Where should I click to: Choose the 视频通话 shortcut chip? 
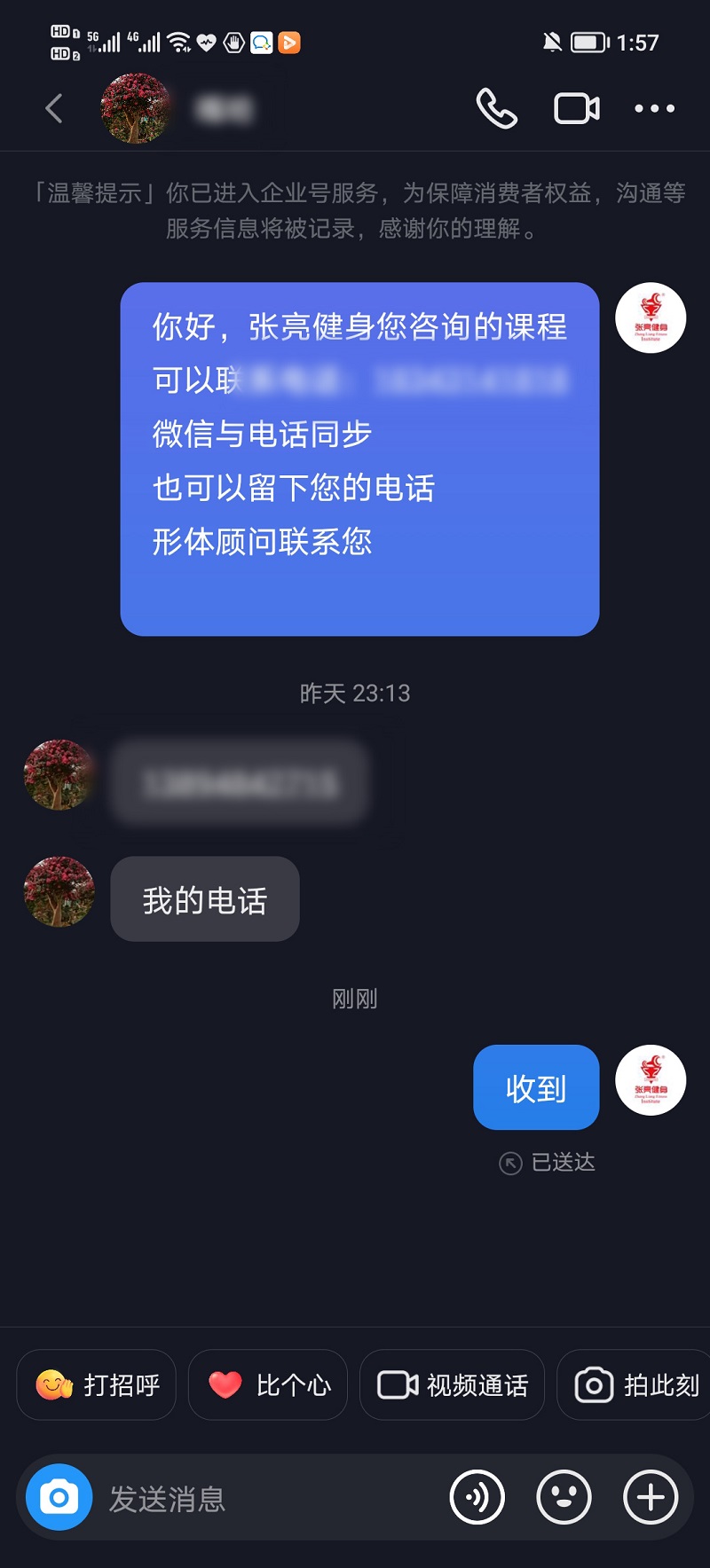(x=452, y=1384)
